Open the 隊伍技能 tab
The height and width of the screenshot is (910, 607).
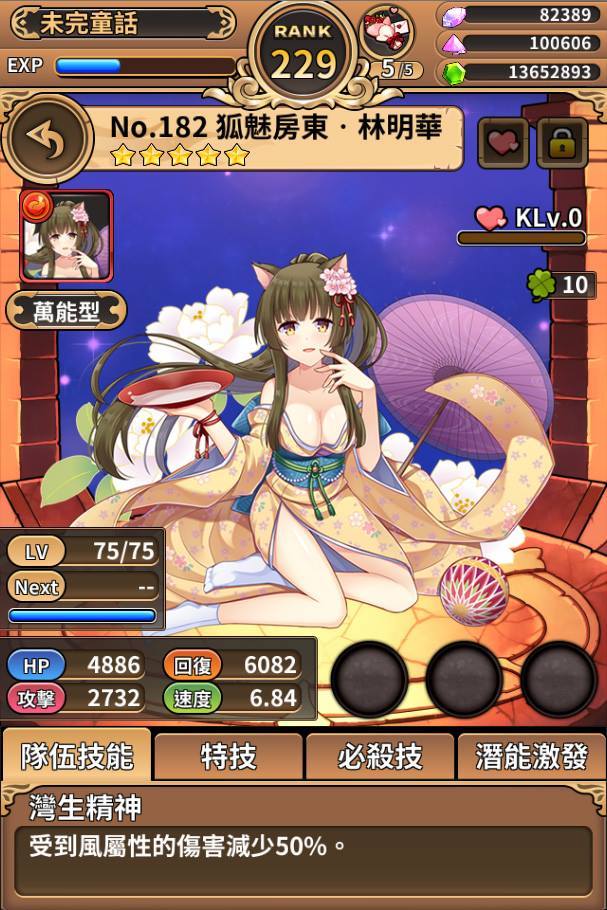click(x=77, y=756)
